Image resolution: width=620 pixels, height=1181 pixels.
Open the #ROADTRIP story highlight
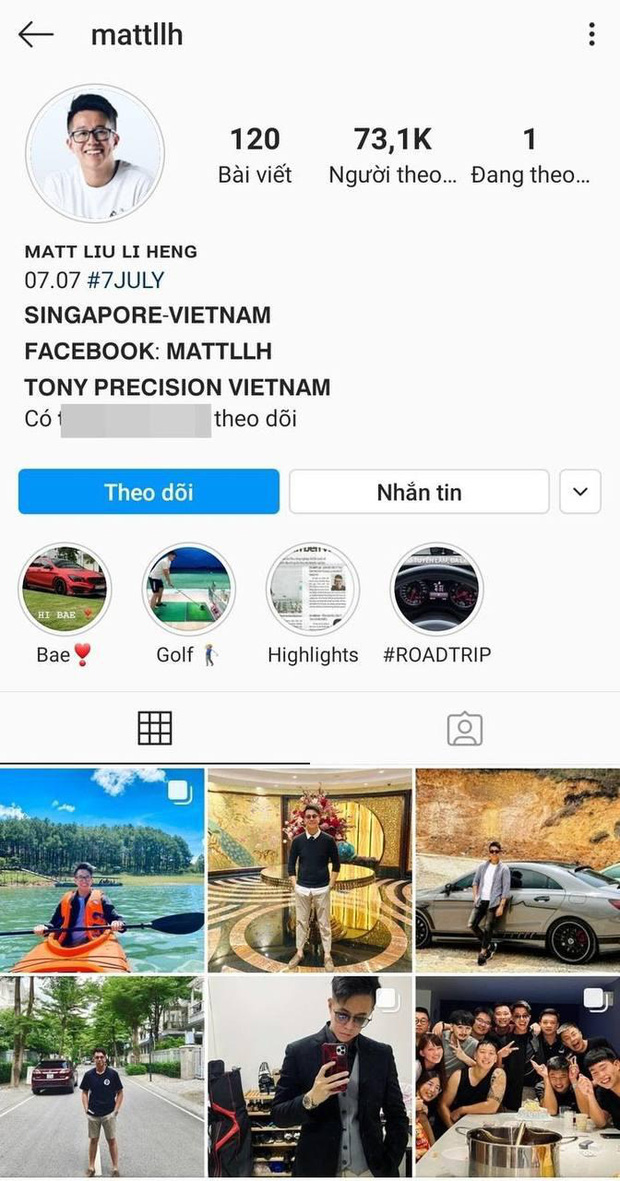(437, 590)
